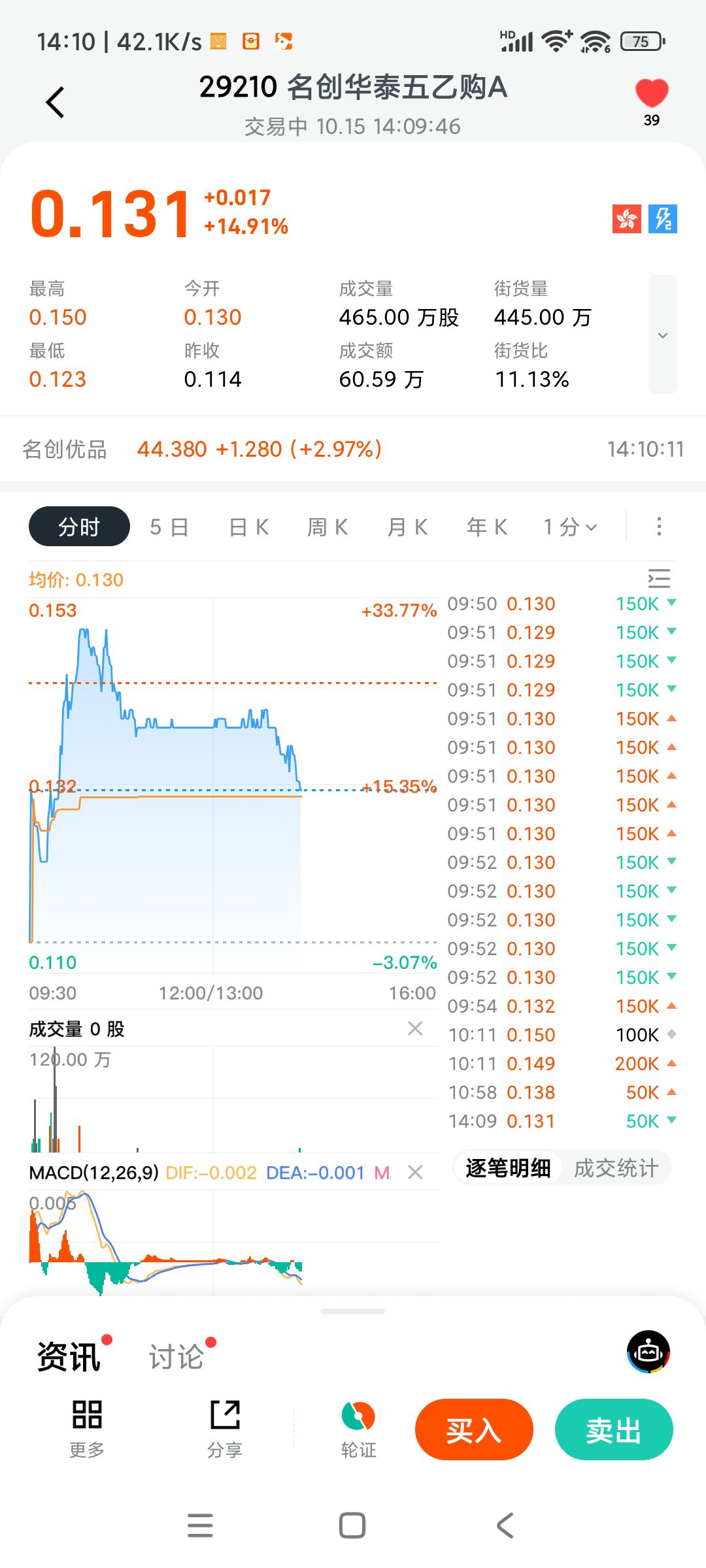Switch to the 成交统计 tab
706x1568 pixels.
(x=616, y=1168)
